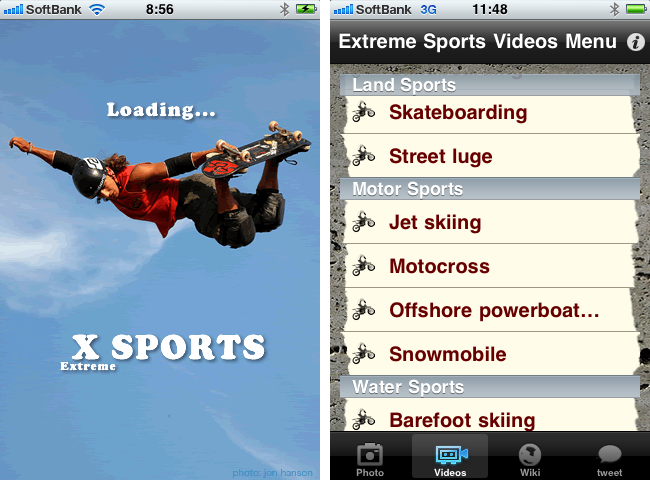Open Street luge videos

[490, 156]
